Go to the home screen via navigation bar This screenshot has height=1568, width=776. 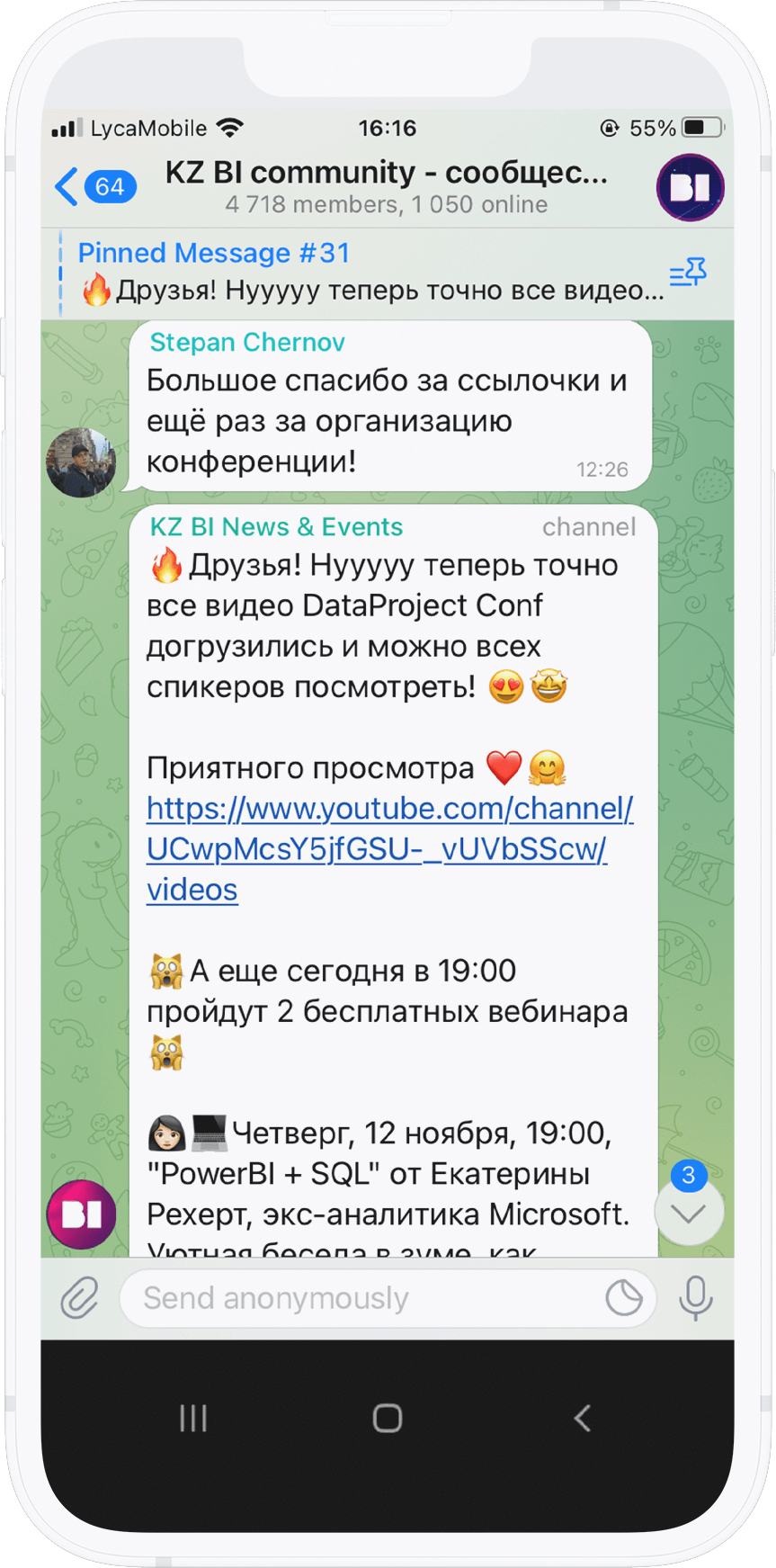[388, 1419]
